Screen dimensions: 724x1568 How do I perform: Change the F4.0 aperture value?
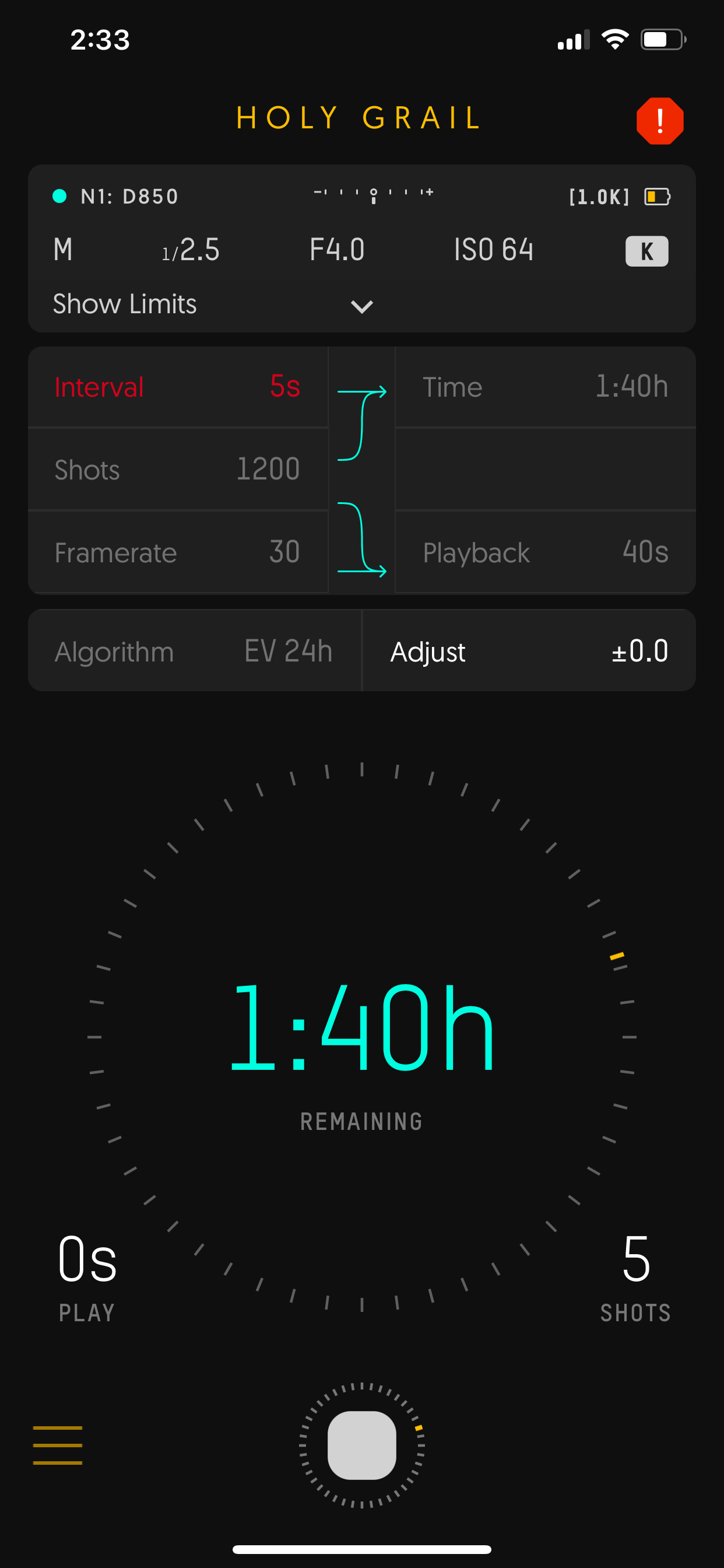(x=336, y=250)
